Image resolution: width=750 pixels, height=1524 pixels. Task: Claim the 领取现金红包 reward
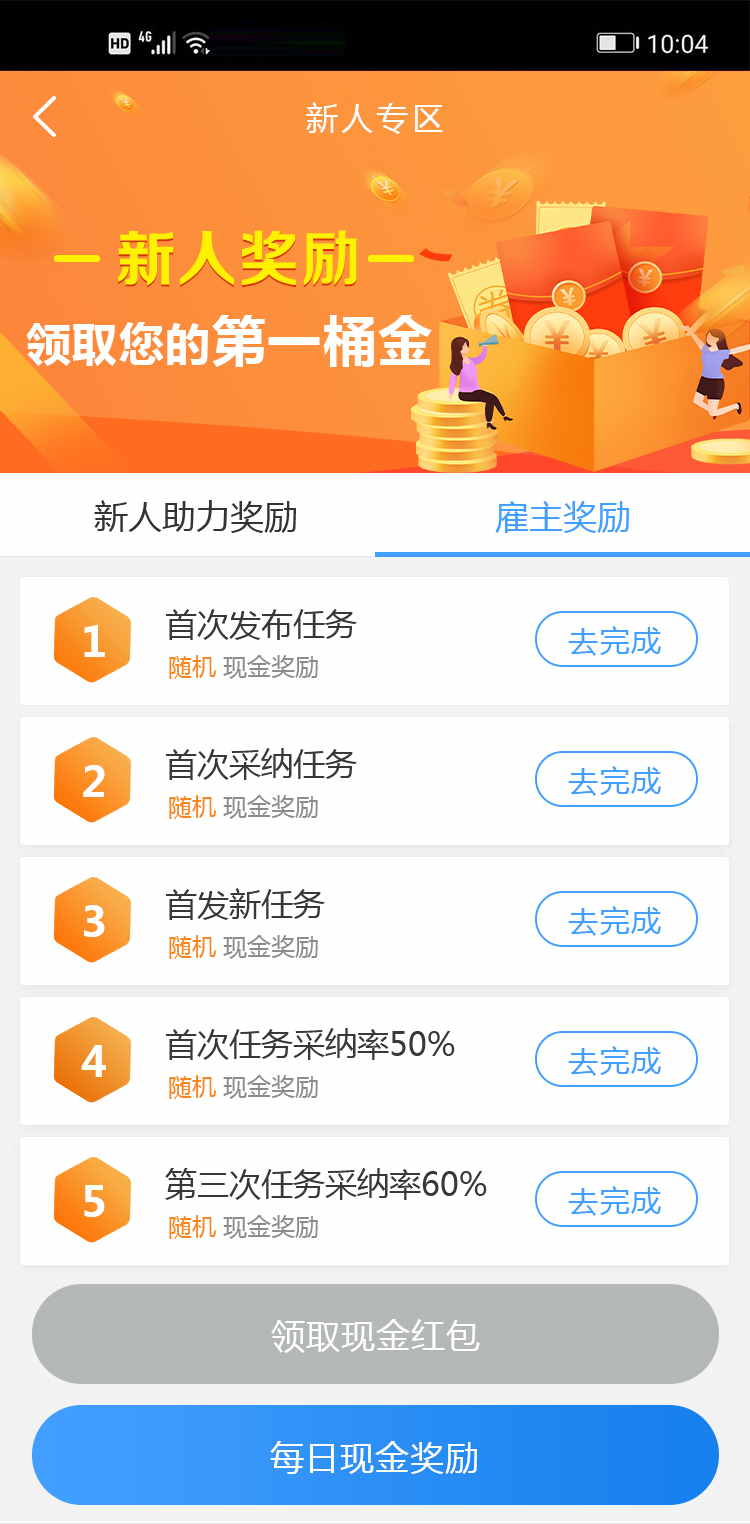(375, 1335)
